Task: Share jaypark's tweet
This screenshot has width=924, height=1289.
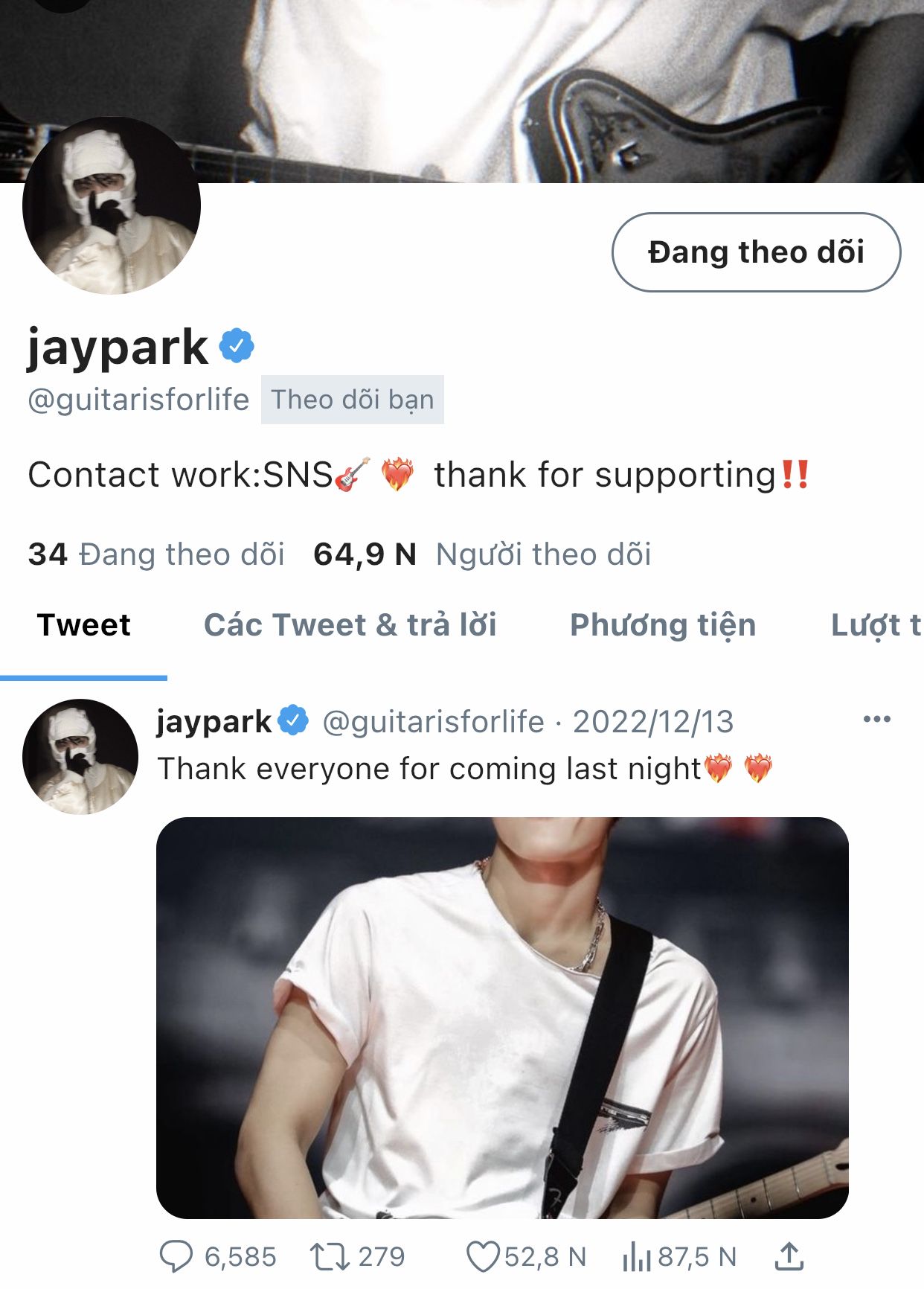Action: (789, 1257)
